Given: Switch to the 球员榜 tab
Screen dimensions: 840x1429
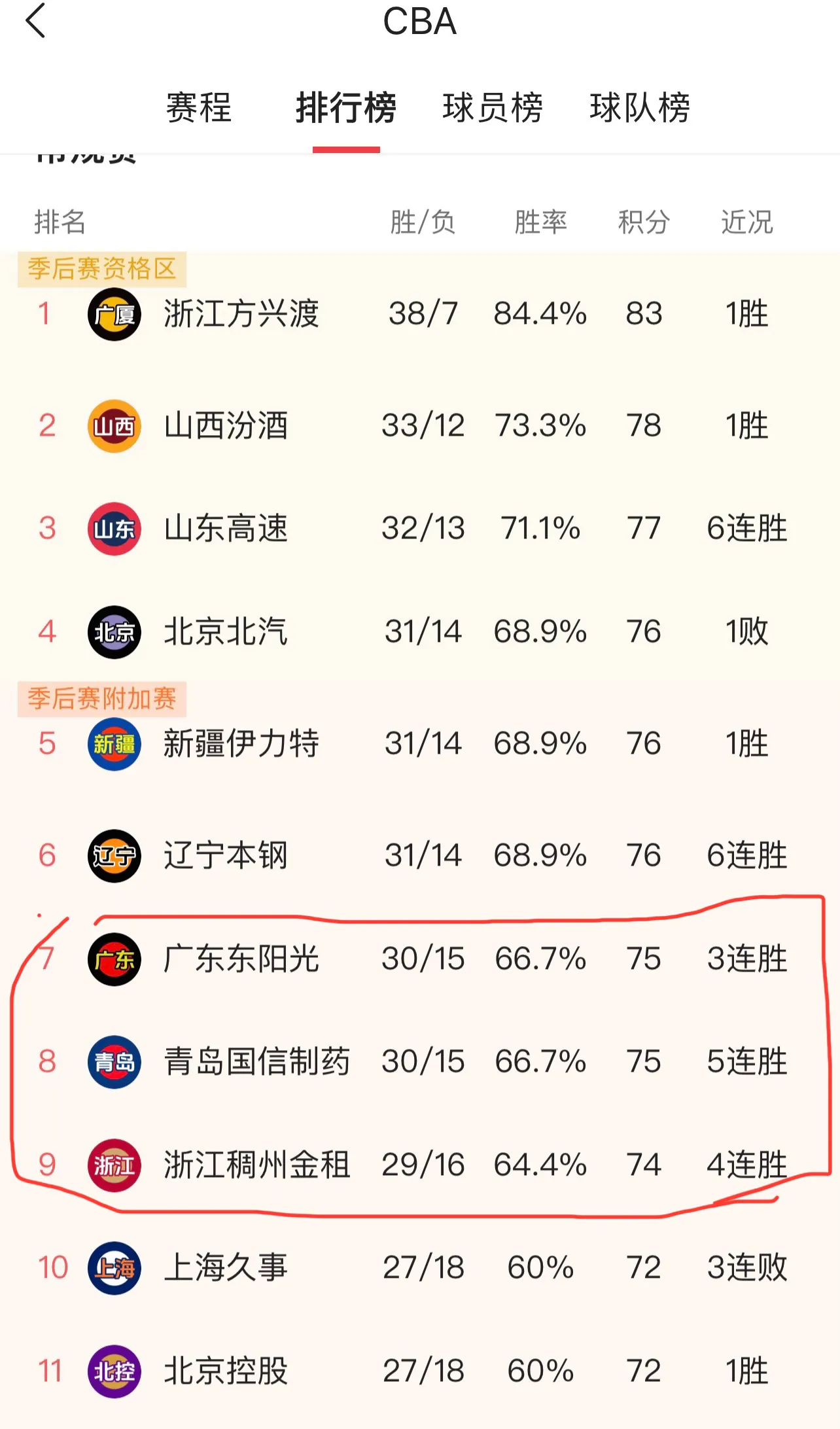Looking at the screenshot, I should (x=492, y=107).
